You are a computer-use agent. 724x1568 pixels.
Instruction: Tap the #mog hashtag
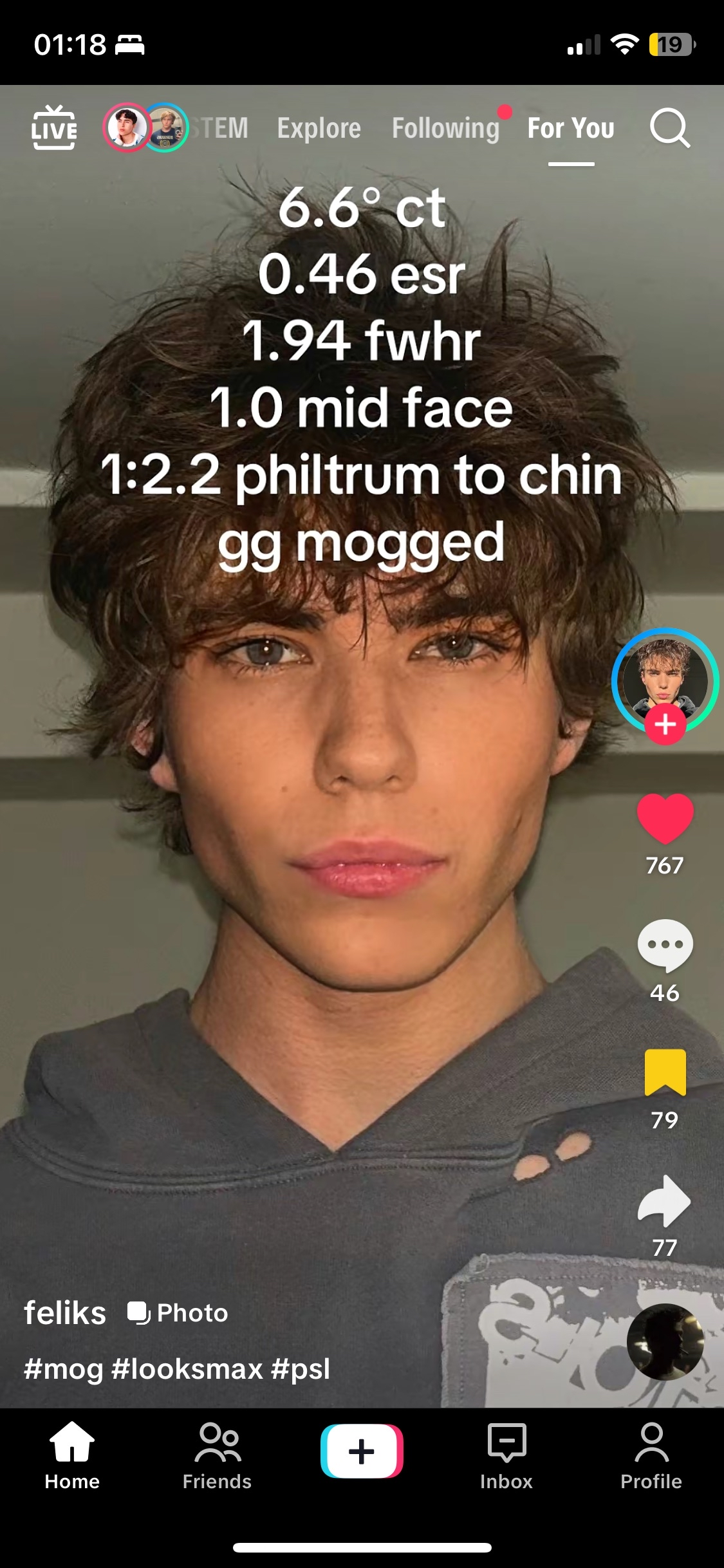pyautogui.click(x=63, y=1369)
